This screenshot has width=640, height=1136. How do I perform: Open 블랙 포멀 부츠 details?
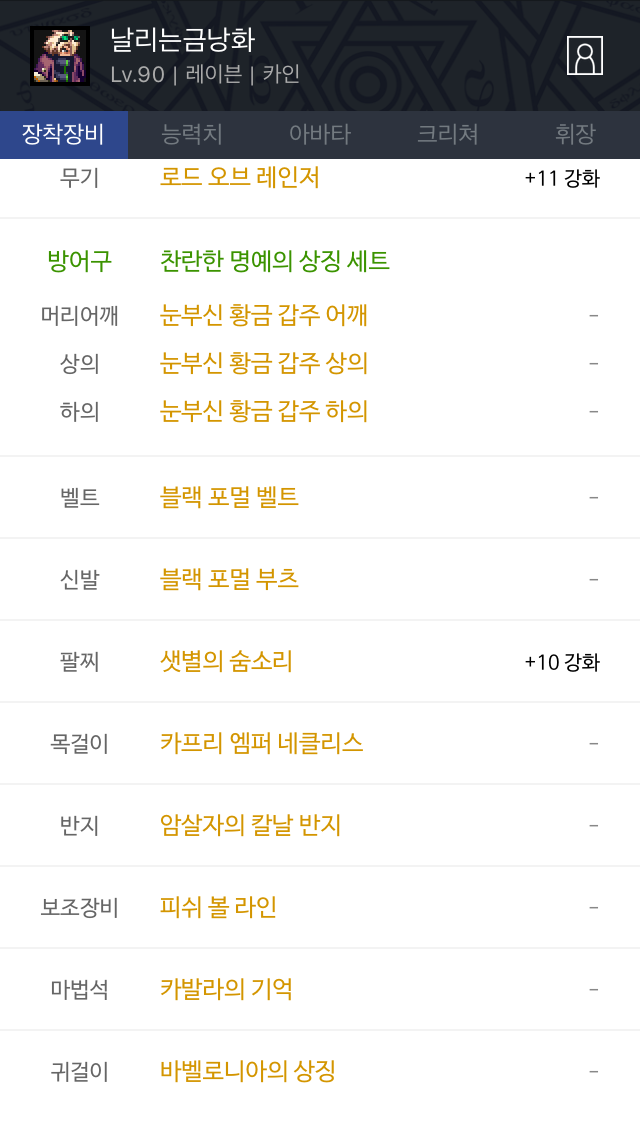230,579
